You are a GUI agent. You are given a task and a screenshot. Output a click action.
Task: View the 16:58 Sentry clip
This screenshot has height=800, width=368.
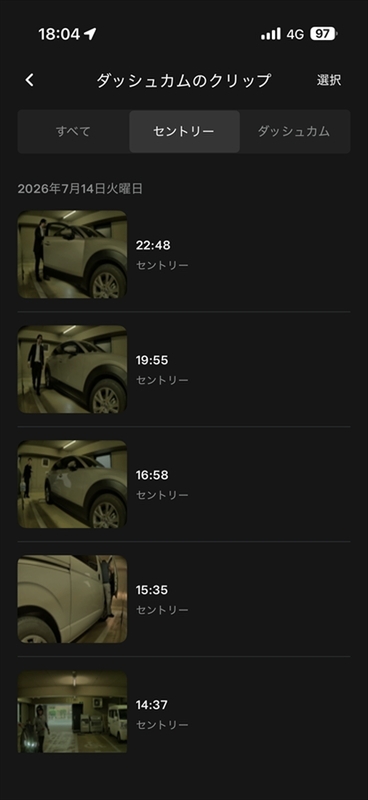tap(184, 484)
